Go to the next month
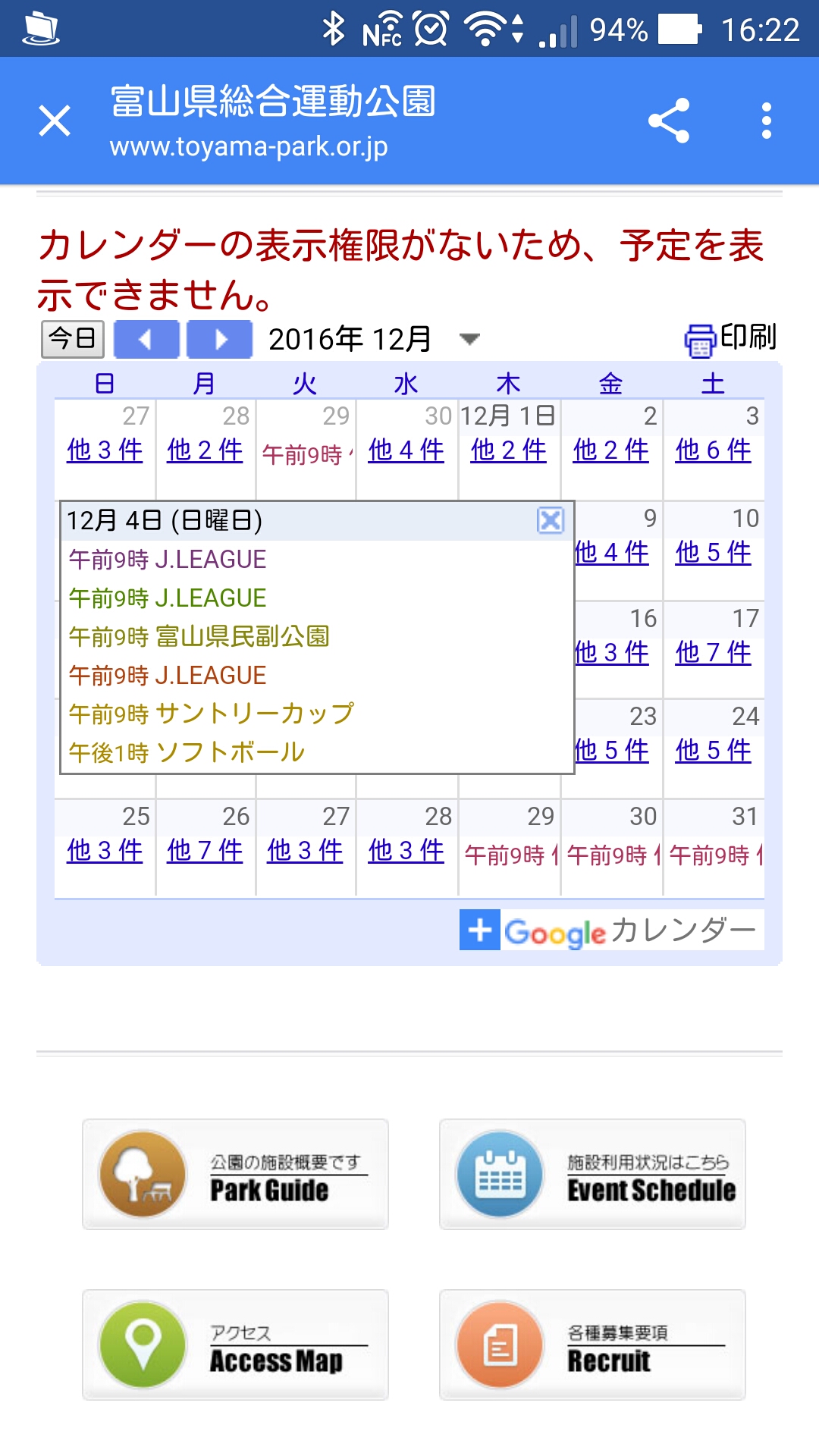Screen dimensions: 819x1456 click(220, 339)
